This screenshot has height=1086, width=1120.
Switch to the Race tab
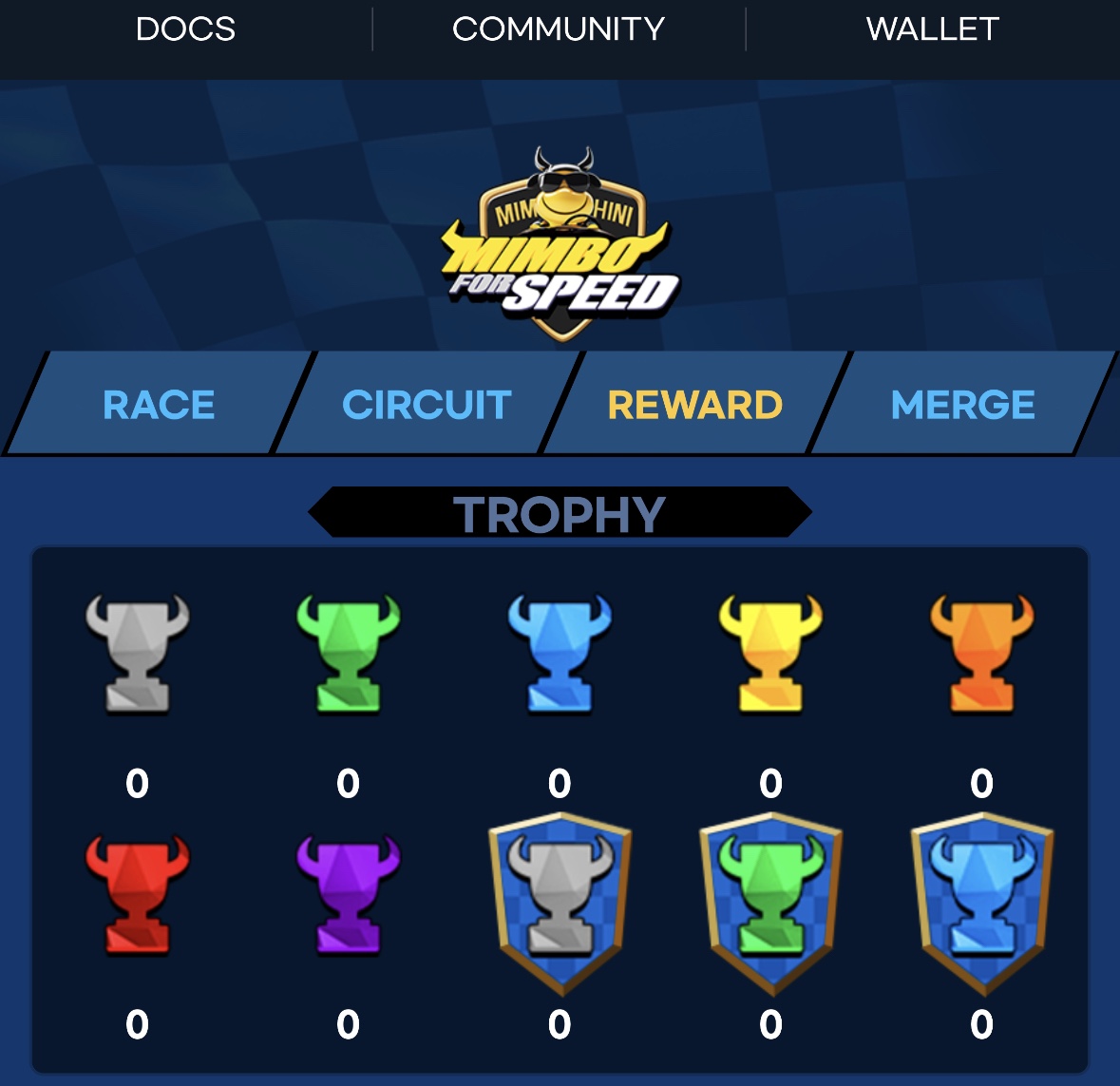pyautogui.click(x=159, y=405)
